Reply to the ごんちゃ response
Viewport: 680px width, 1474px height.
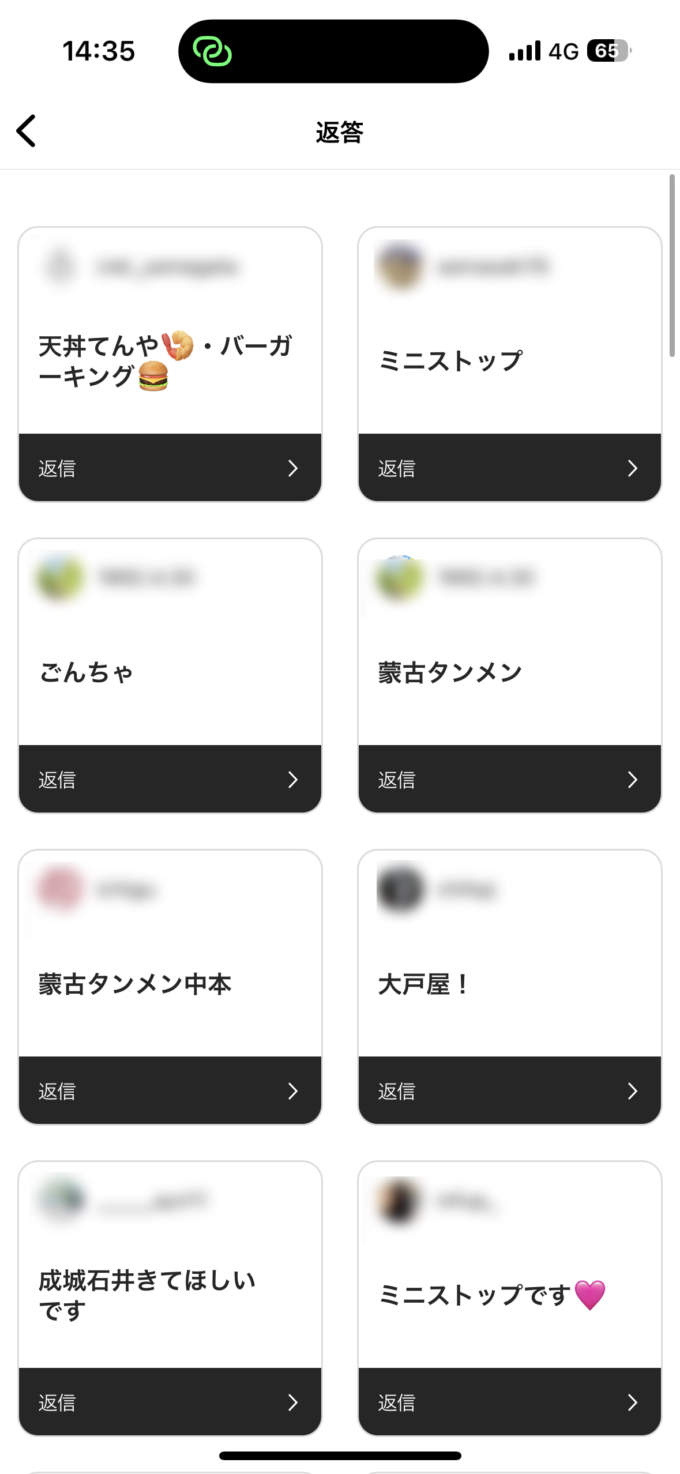[x=170, y=779]
